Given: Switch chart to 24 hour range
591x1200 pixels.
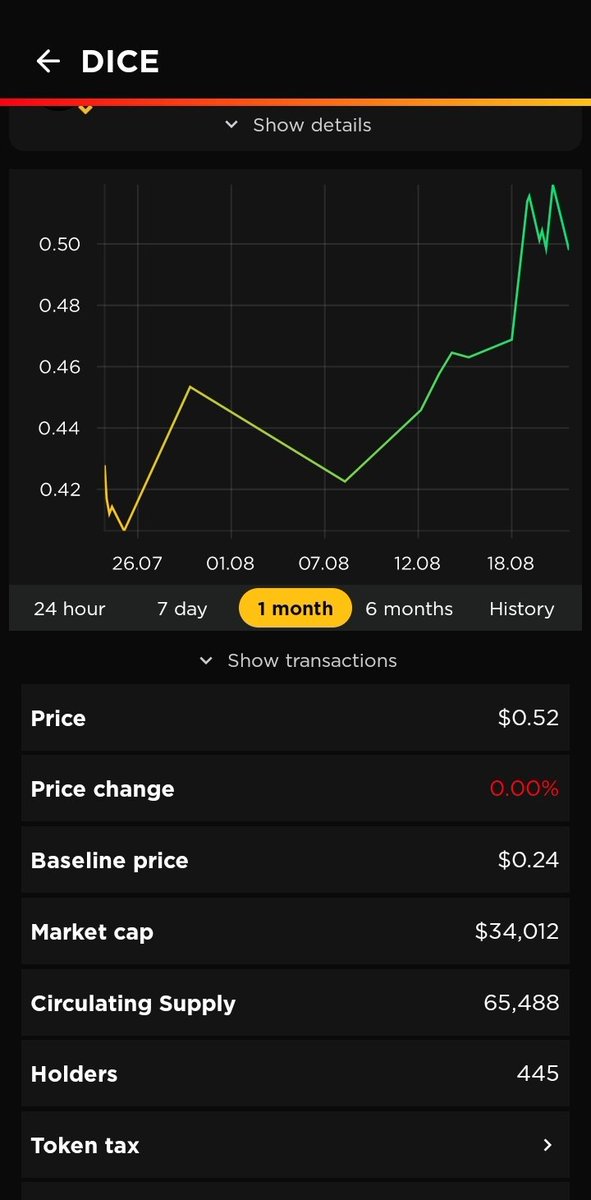Looking at the screenshot, I should 69,608.
